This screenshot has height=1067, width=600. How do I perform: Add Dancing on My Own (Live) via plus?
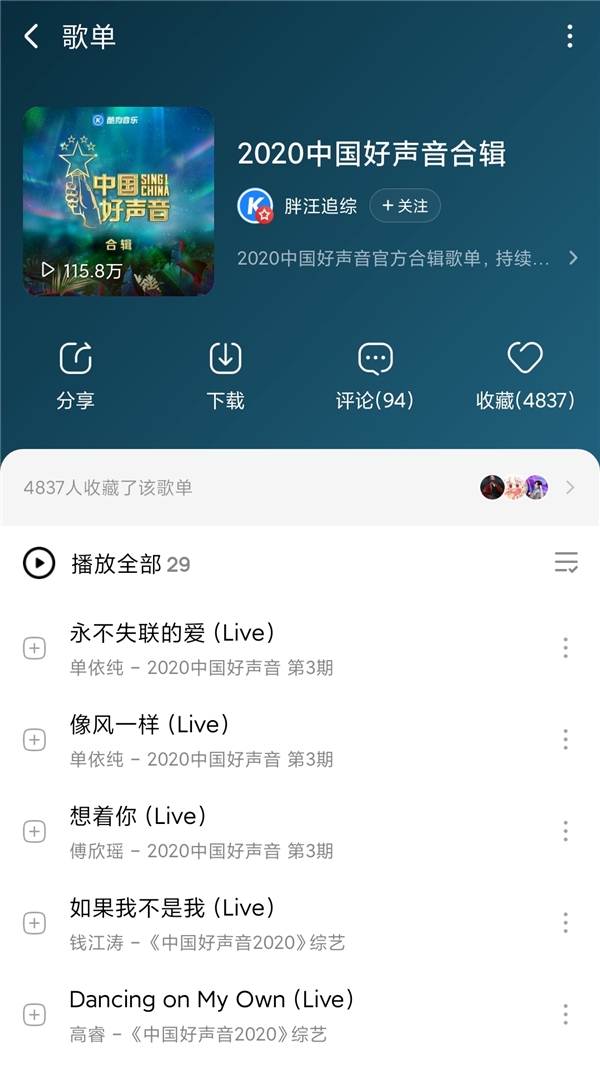pos(35,1015)
